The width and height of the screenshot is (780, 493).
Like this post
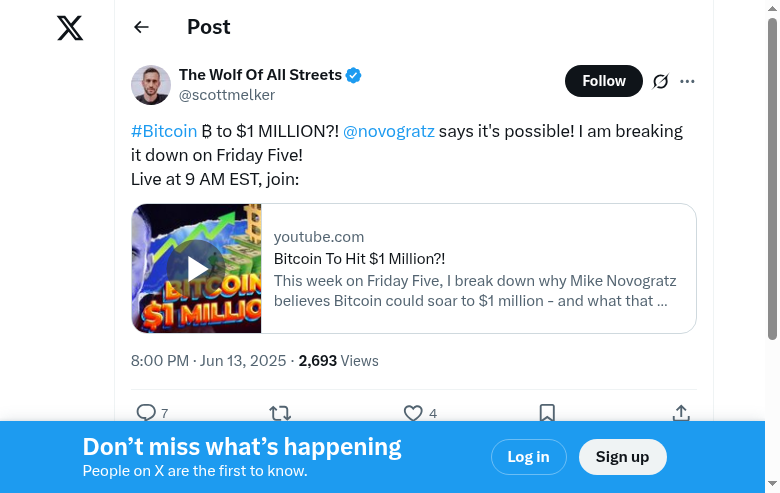tap(413, 412)
